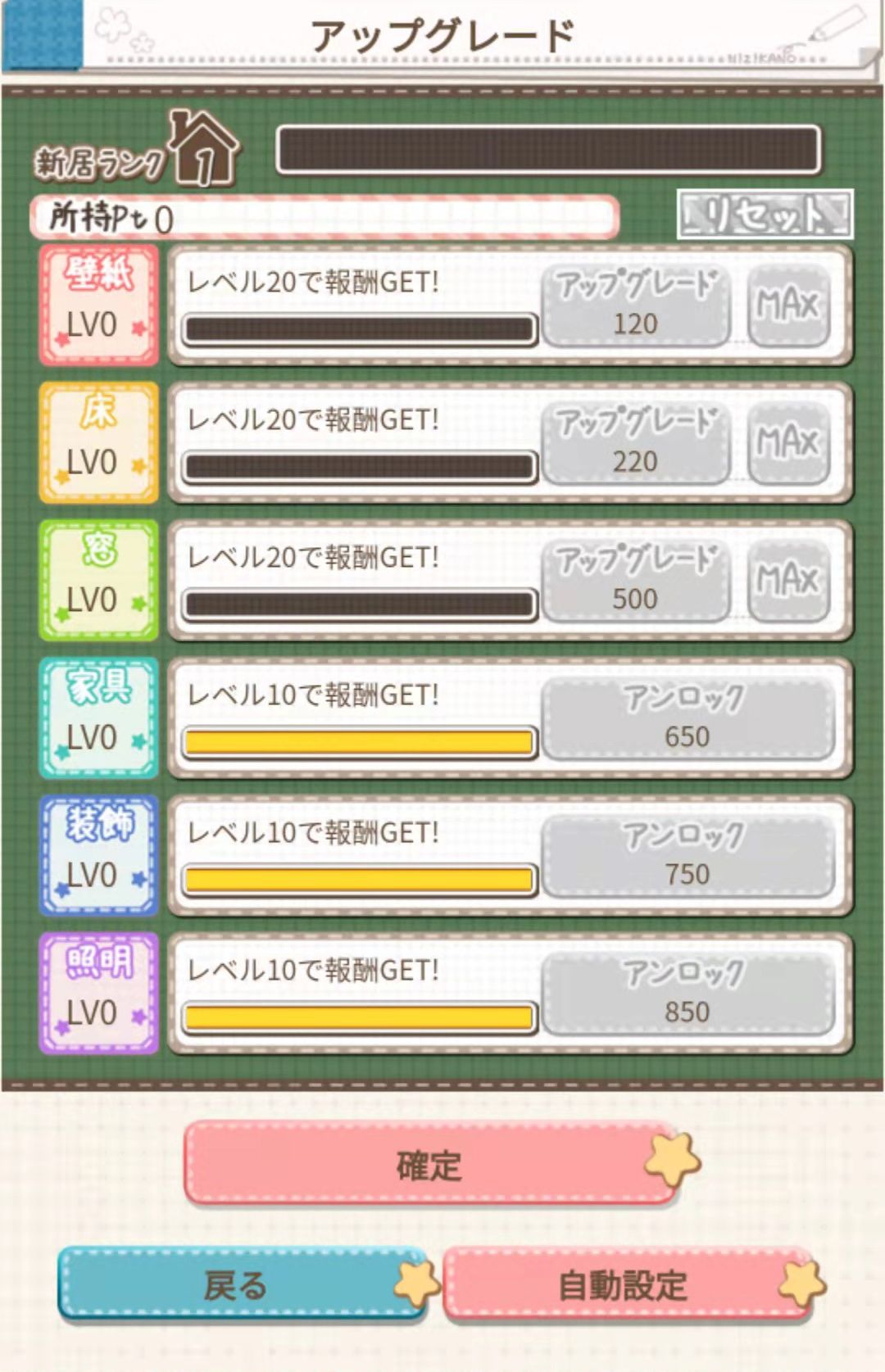
Task: Tap the 窓 (window) category icon
Action: pos(98,579)
